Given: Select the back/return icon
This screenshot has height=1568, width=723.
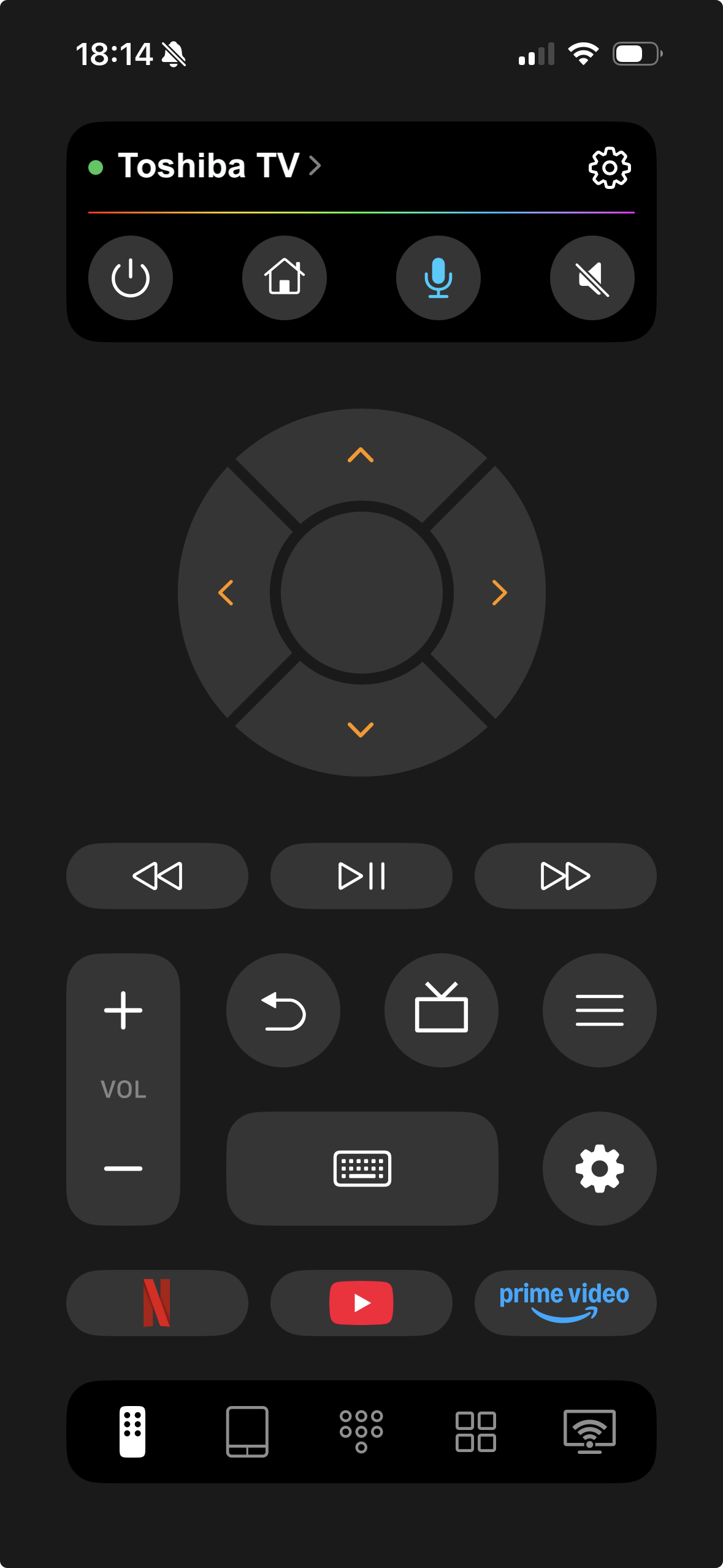Looking at the screenshot, I should [x=283, y=1010].
